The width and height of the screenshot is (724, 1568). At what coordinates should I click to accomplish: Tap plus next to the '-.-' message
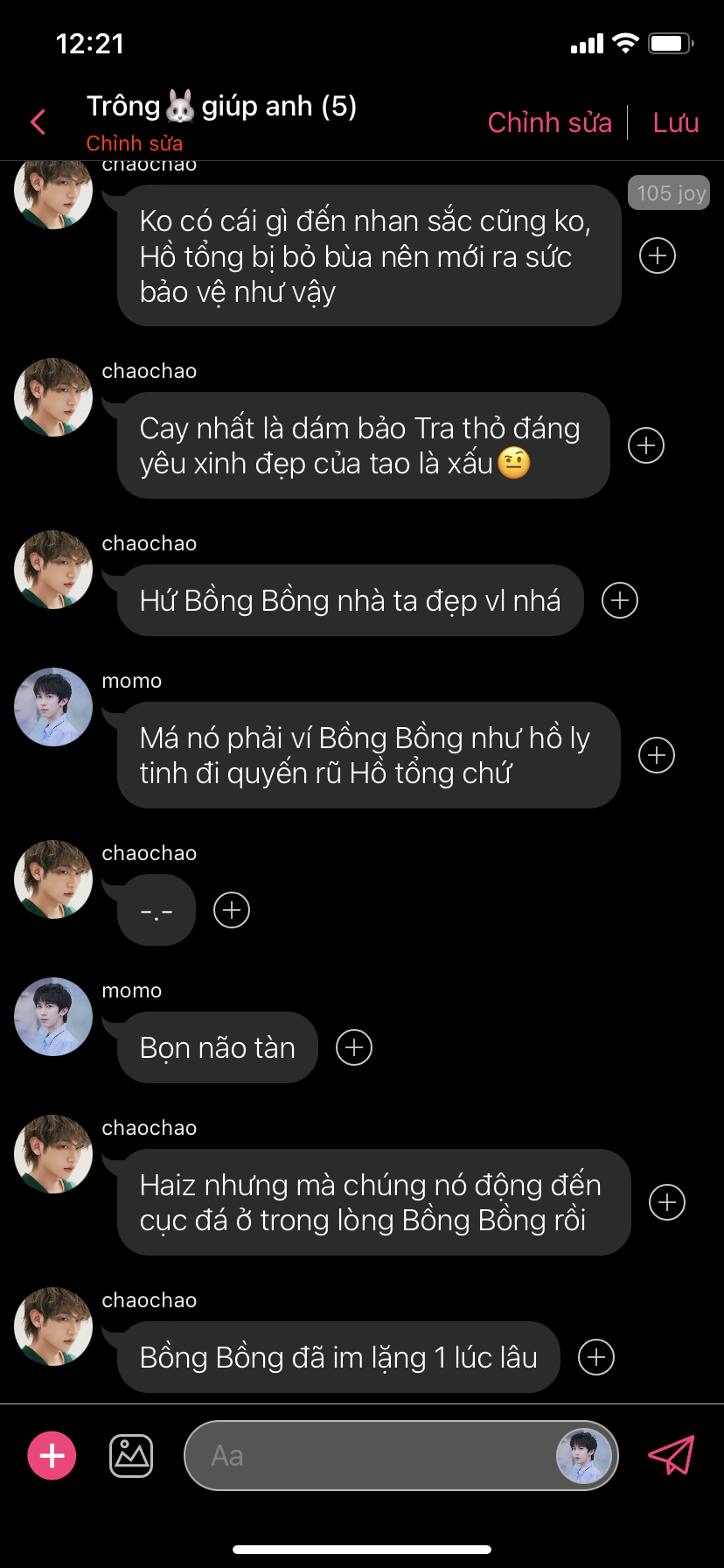[x=232, y=910]
